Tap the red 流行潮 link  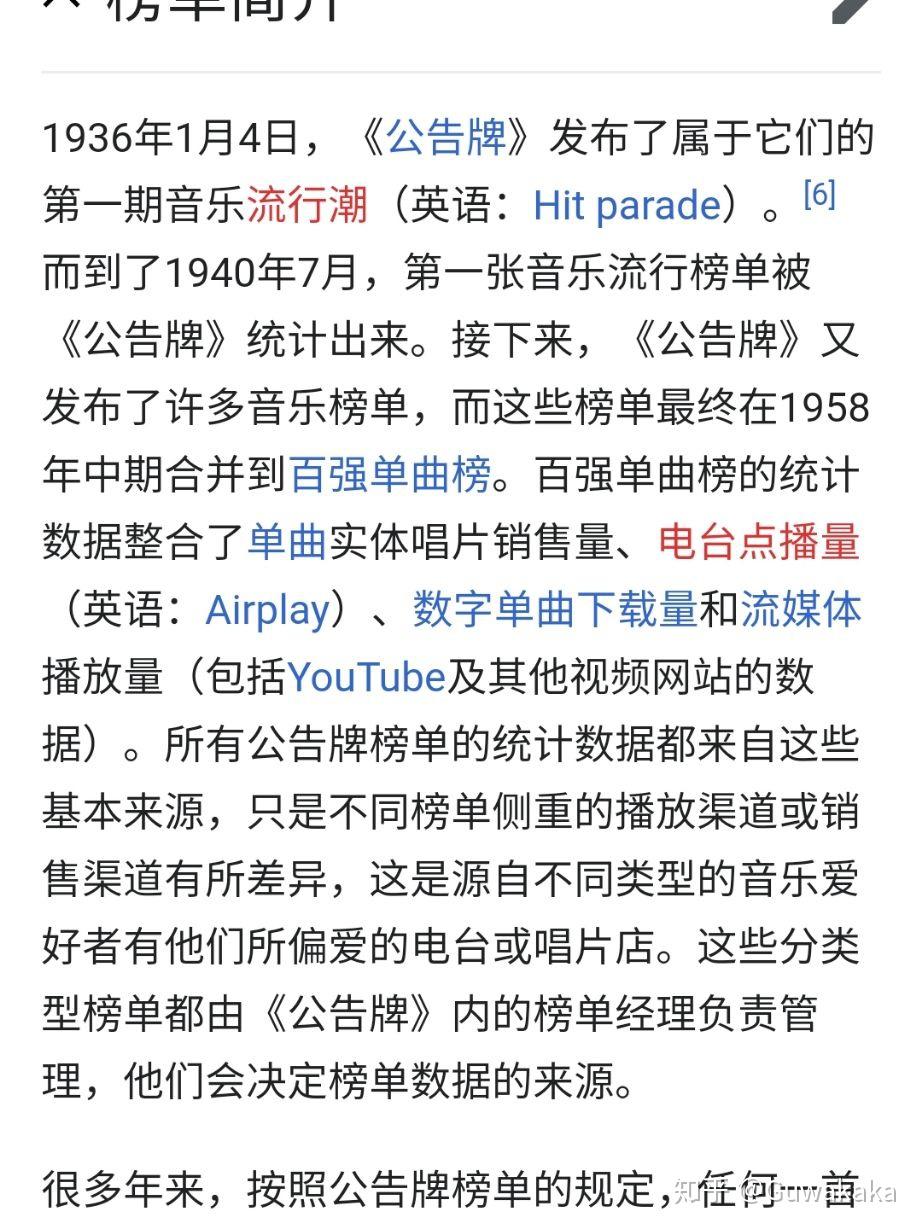point(307,206)
